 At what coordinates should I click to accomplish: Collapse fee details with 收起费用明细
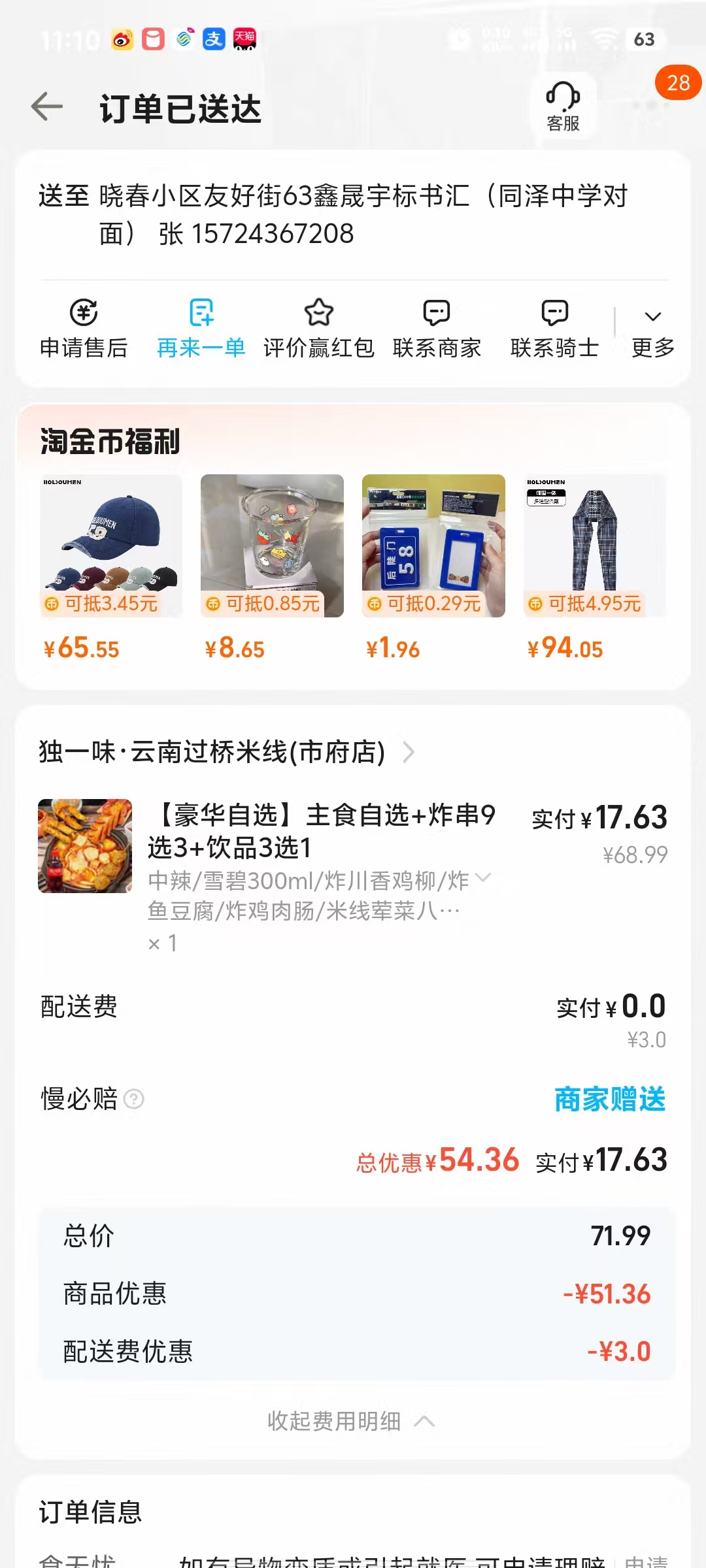pos(351,1421)
